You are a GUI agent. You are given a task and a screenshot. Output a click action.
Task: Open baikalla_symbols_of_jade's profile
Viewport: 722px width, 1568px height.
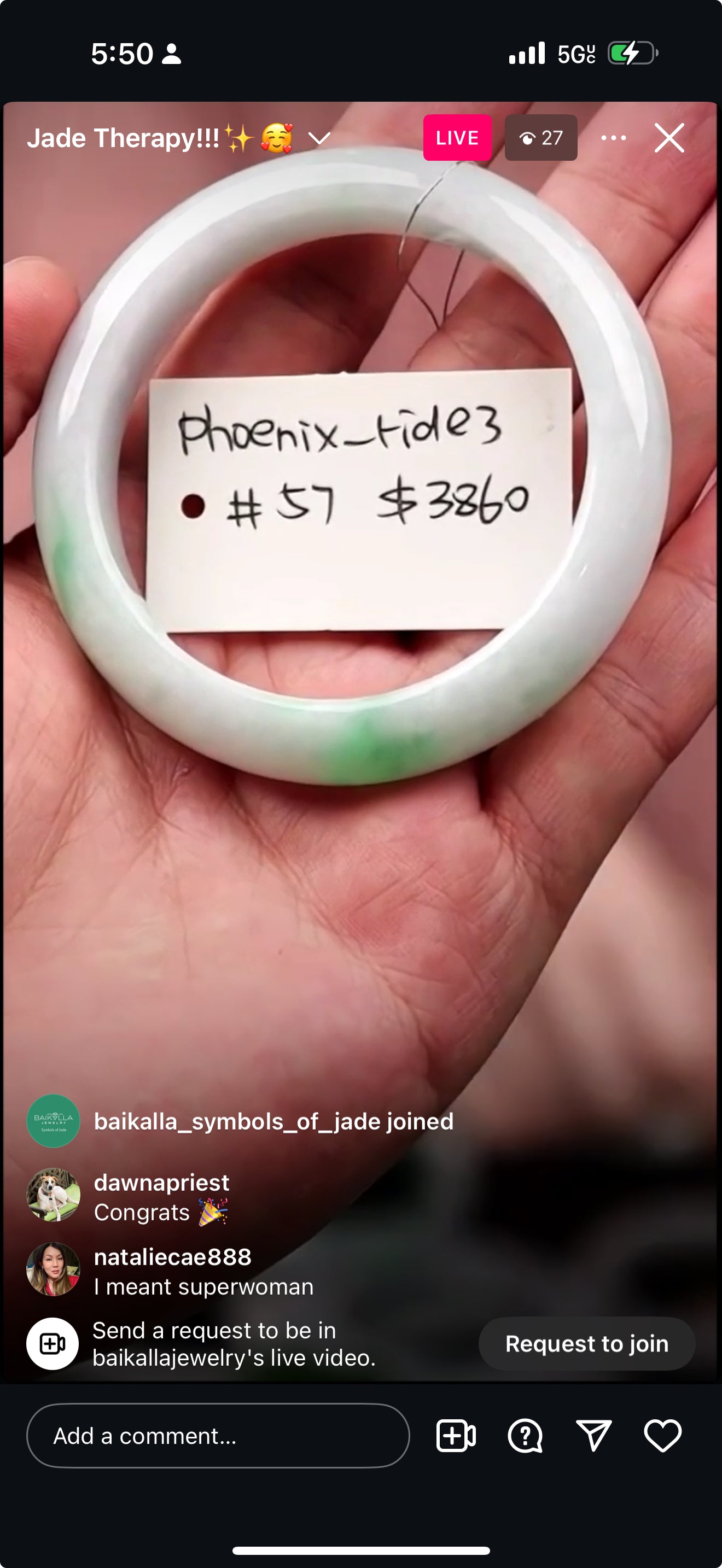coord(54,1121)
